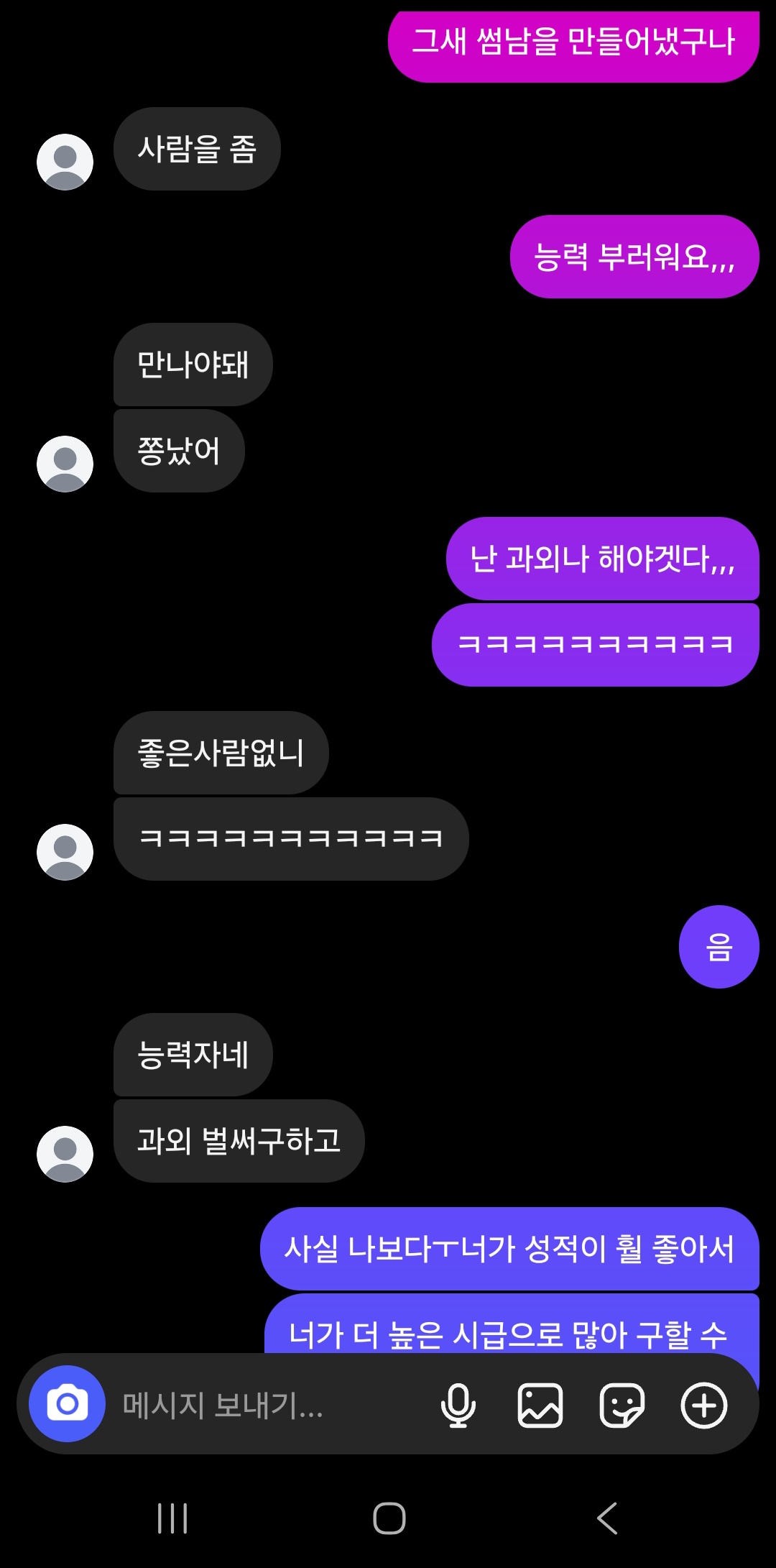
Task: Tap the avatar next to 쫑났어
Action: coord(65,464)
